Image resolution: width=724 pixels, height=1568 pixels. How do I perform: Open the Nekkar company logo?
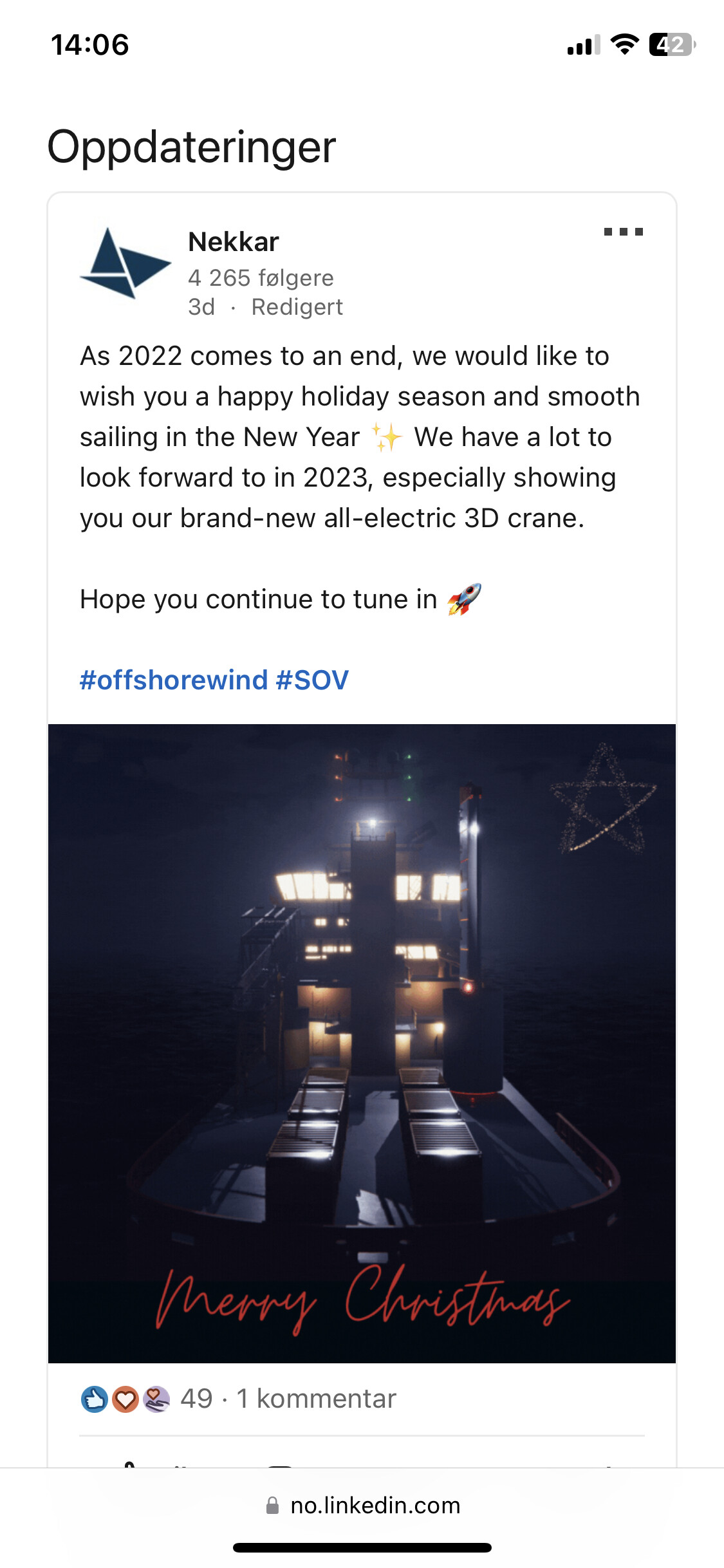(125, 263)
